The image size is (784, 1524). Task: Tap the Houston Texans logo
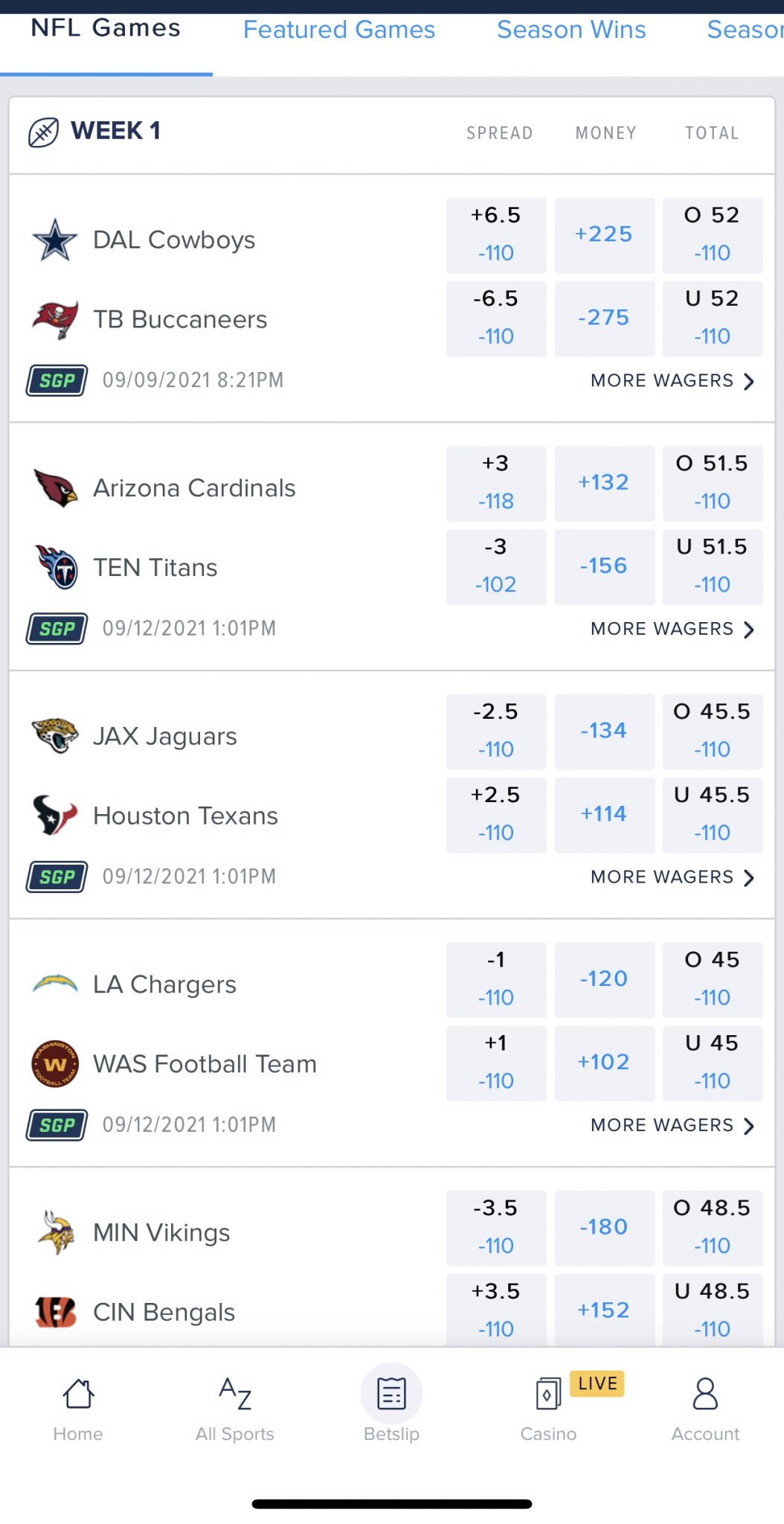54,816
